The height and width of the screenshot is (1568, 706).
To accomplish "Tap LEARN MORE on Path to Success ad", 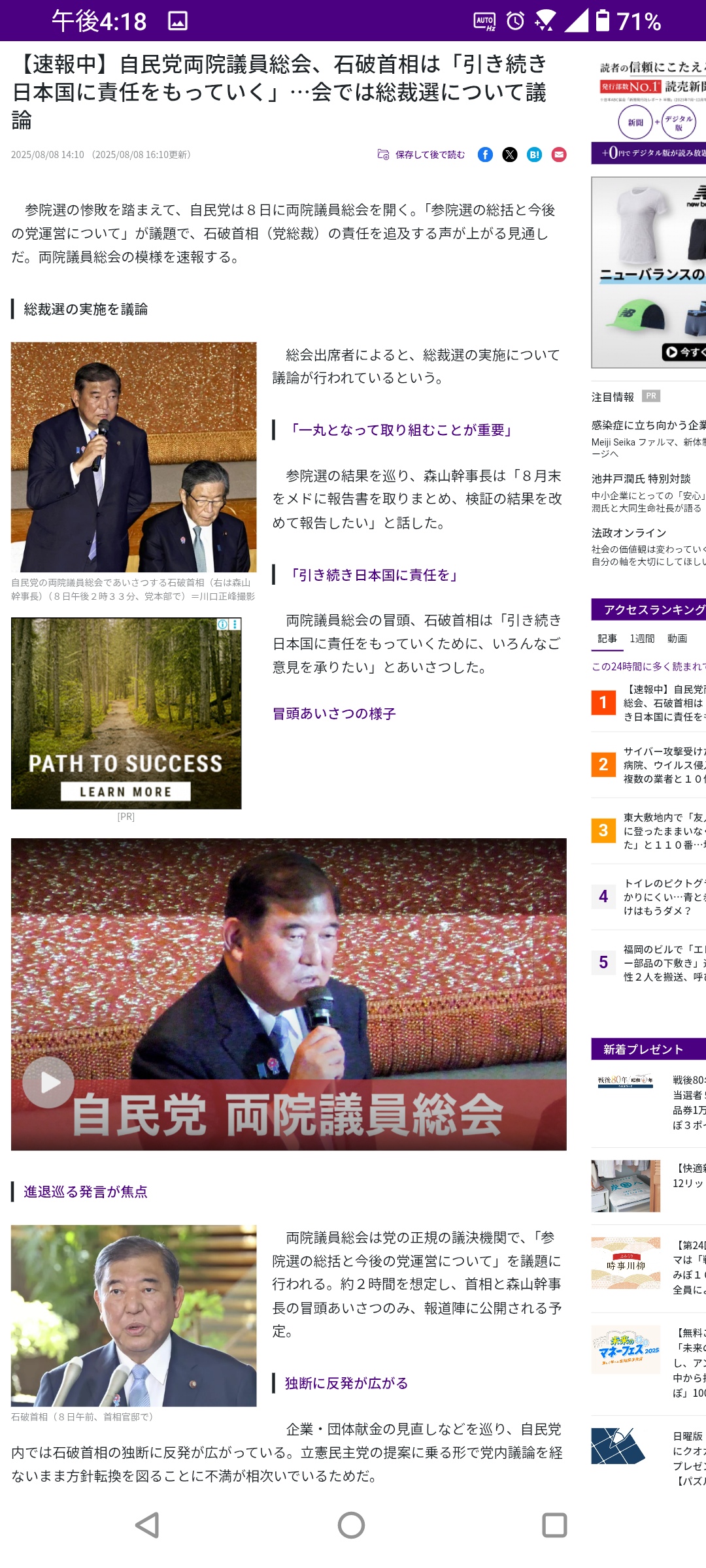I will [x=126, y=792].
